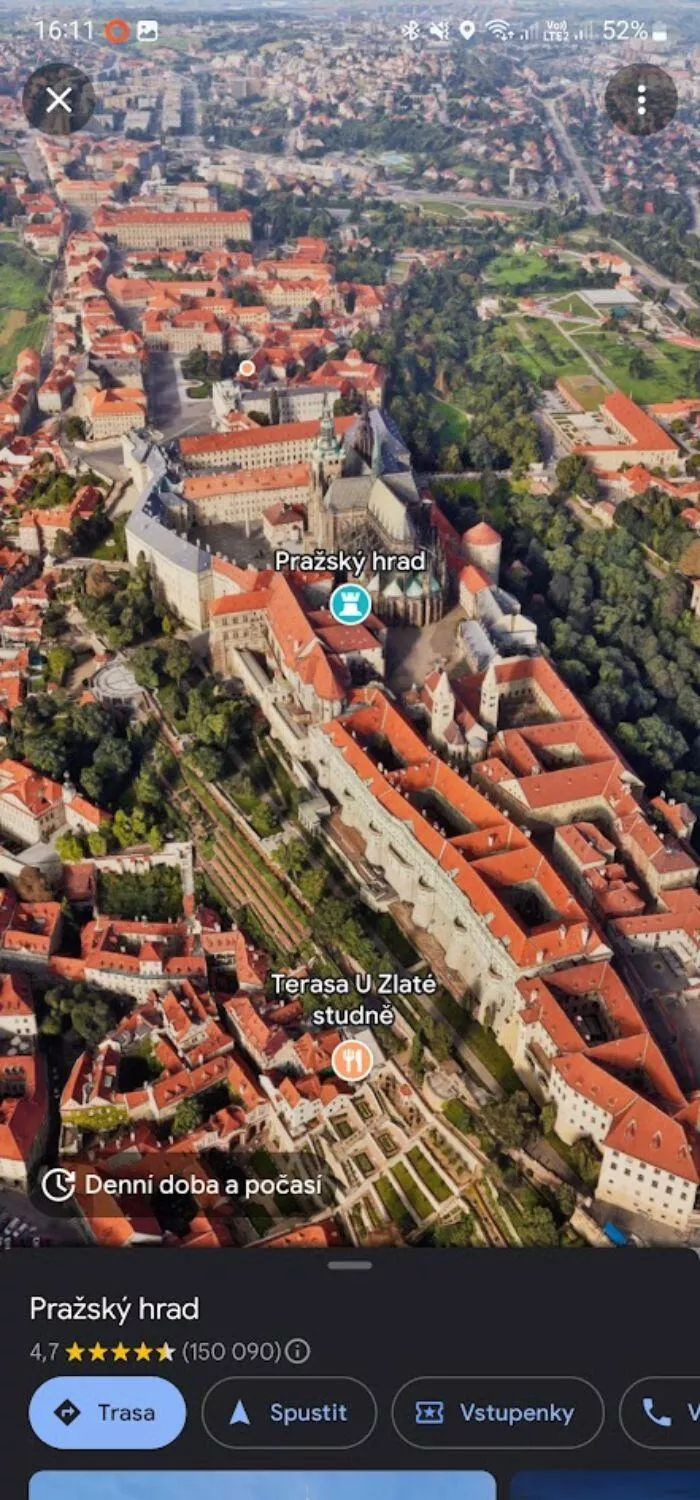700x1500 pixels.
Task: Call the place with the phone button
Action: [x=660, y=1412]
